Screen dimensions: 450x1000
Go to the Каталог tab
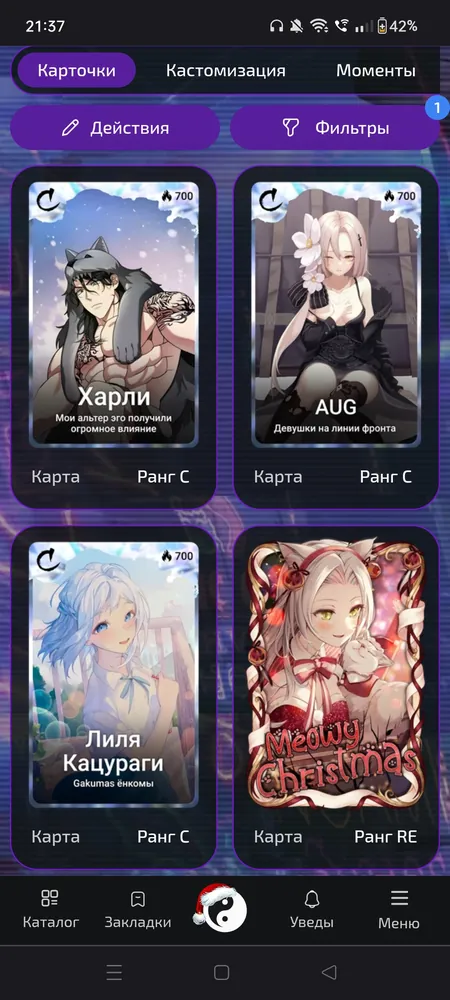[50, 910]
